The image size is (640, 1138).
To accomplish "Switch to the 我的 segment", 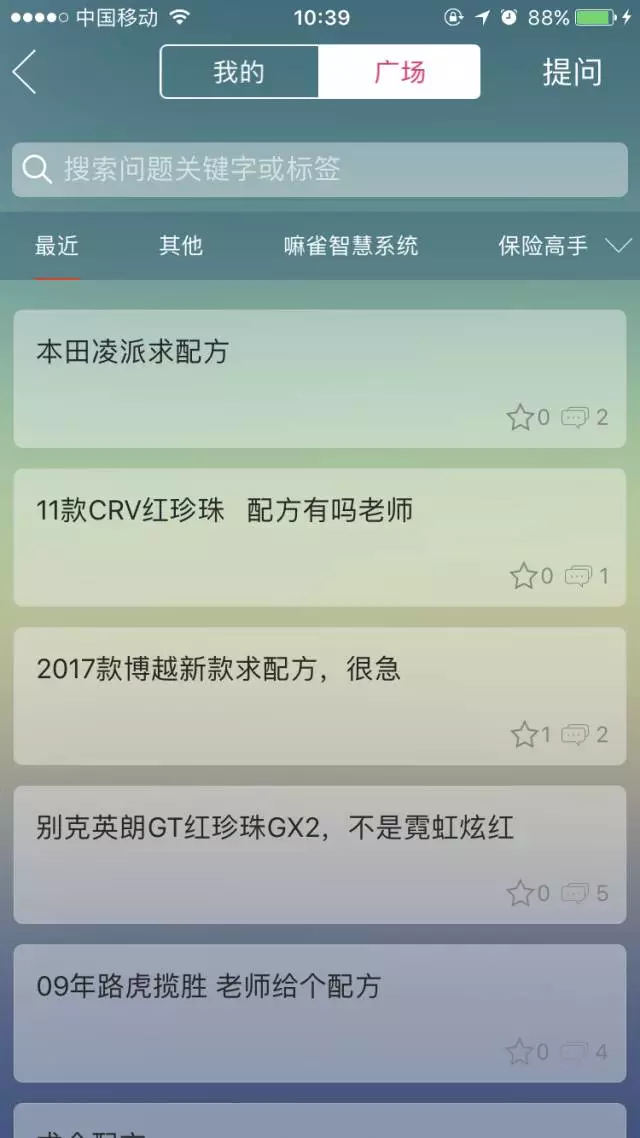I will coord(239,72).
